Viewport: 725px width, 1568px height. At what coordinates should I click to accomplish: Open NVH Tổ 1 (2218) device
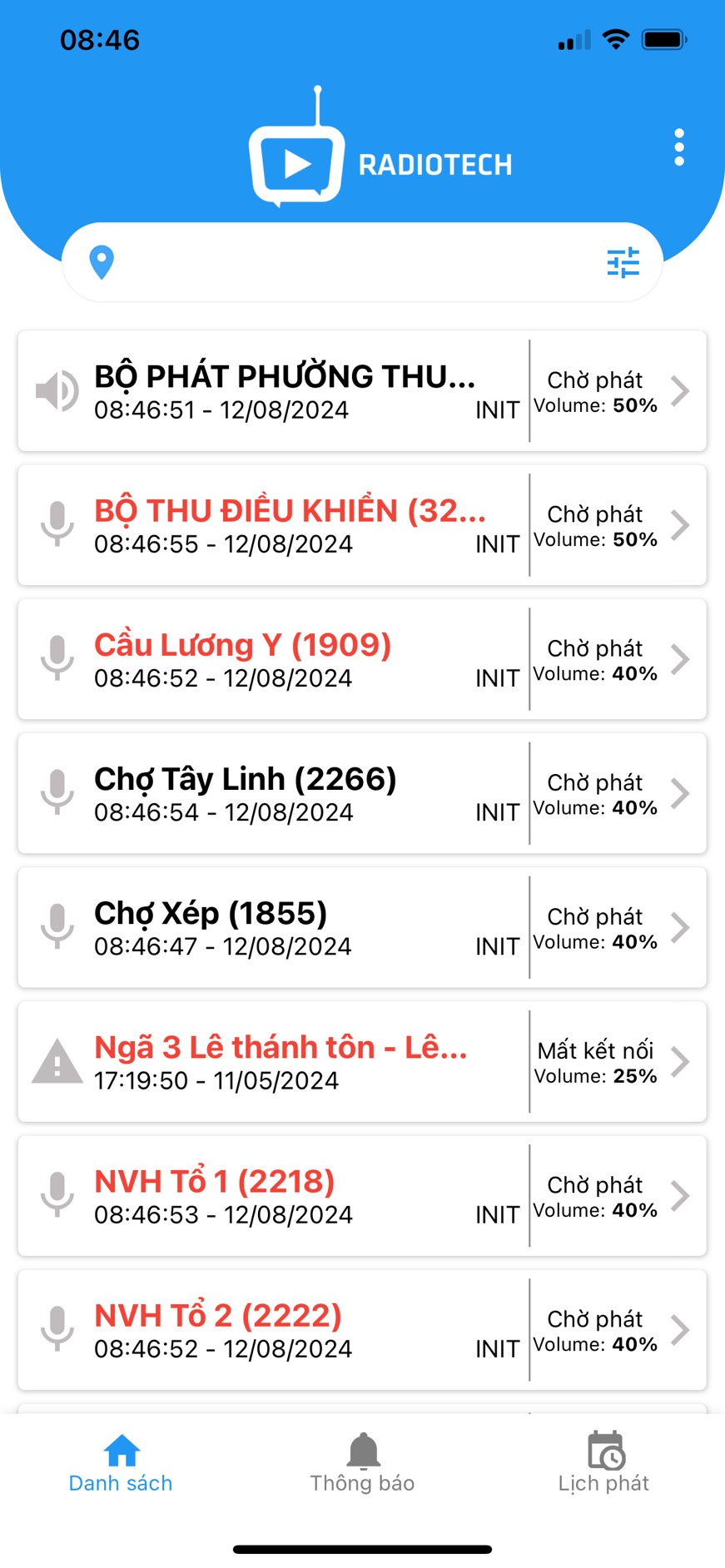[x=362, y=1196]
